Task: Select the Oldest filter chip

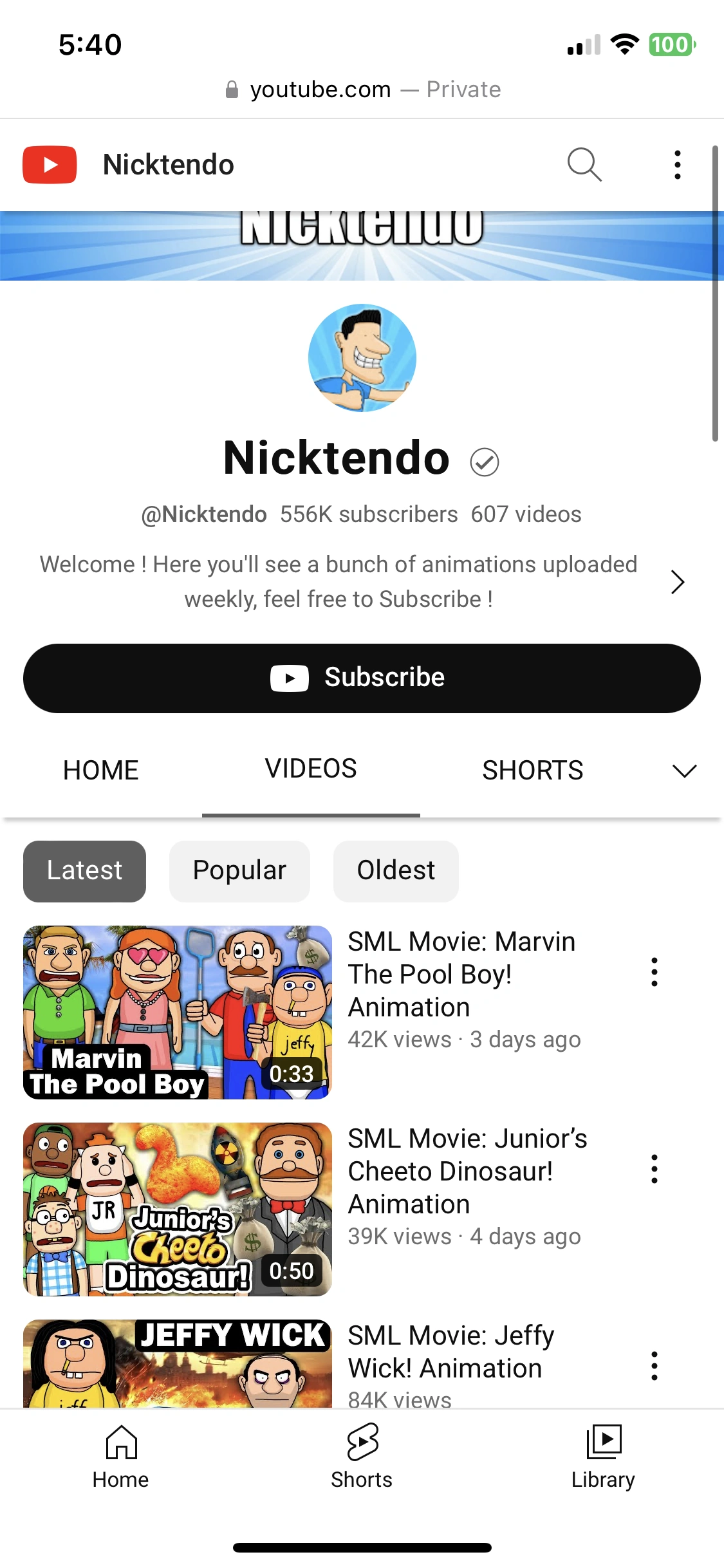Action: (395, 870)
